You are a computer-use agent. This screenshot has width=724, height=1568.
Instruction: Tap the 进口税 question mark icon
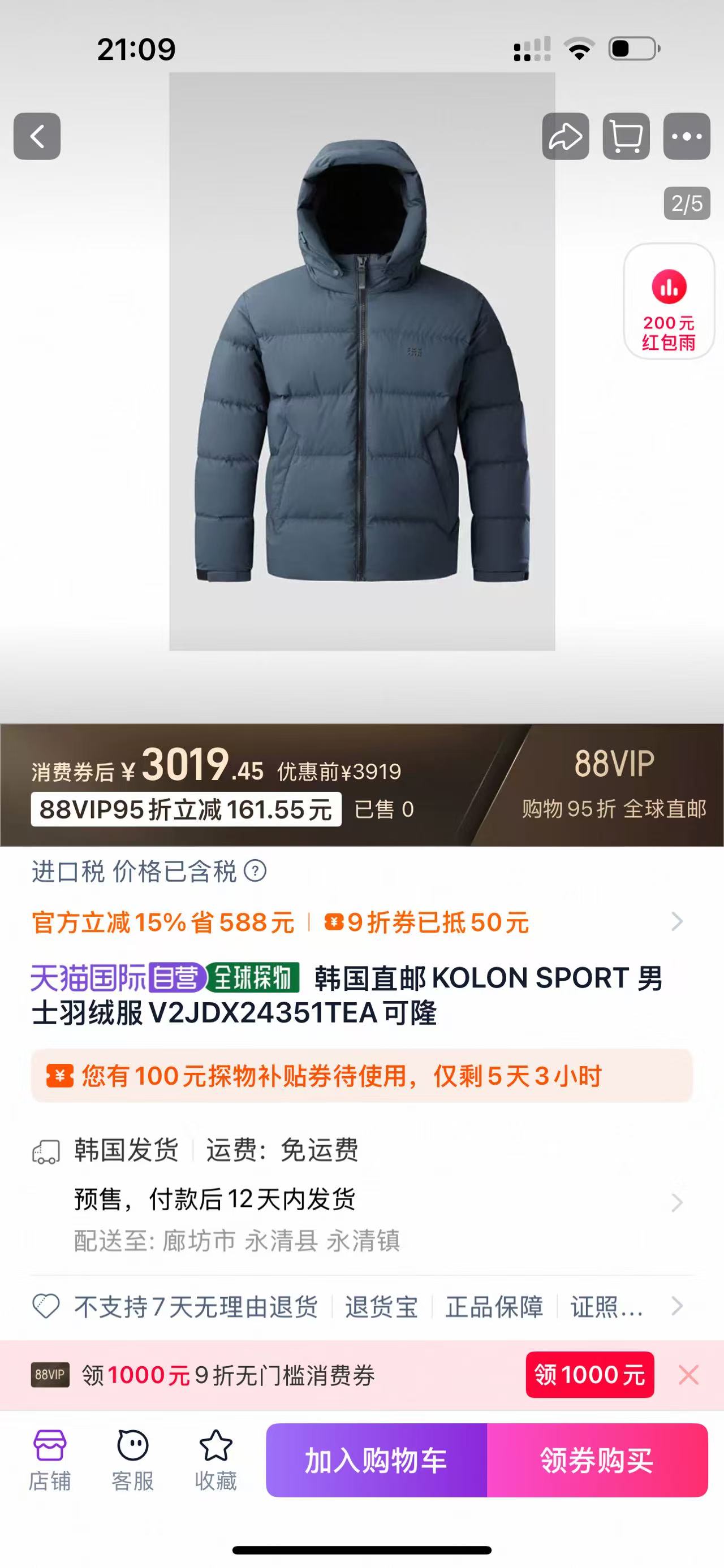click(x=255, y=871)
